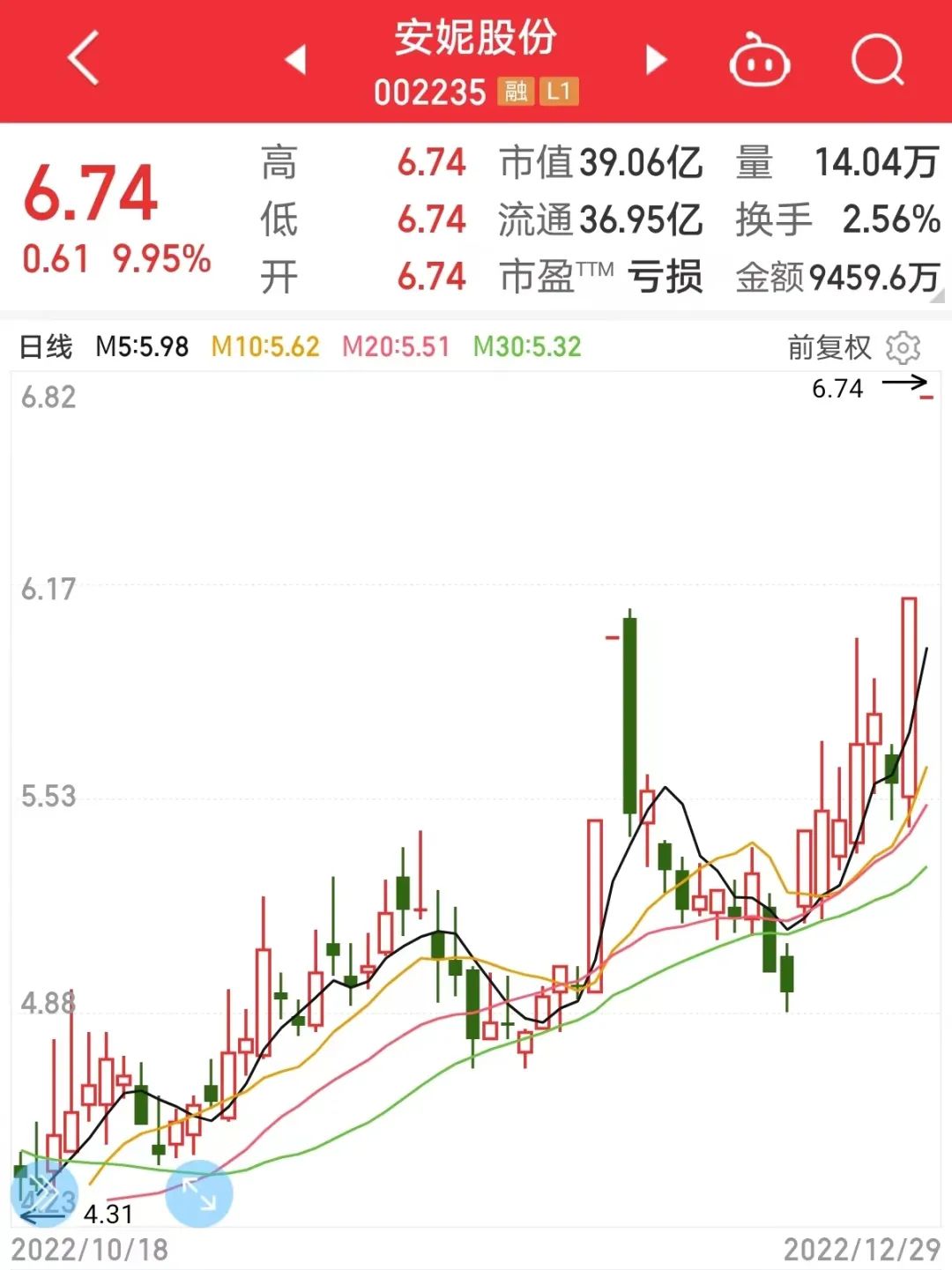Open stock search

(878, 60)
